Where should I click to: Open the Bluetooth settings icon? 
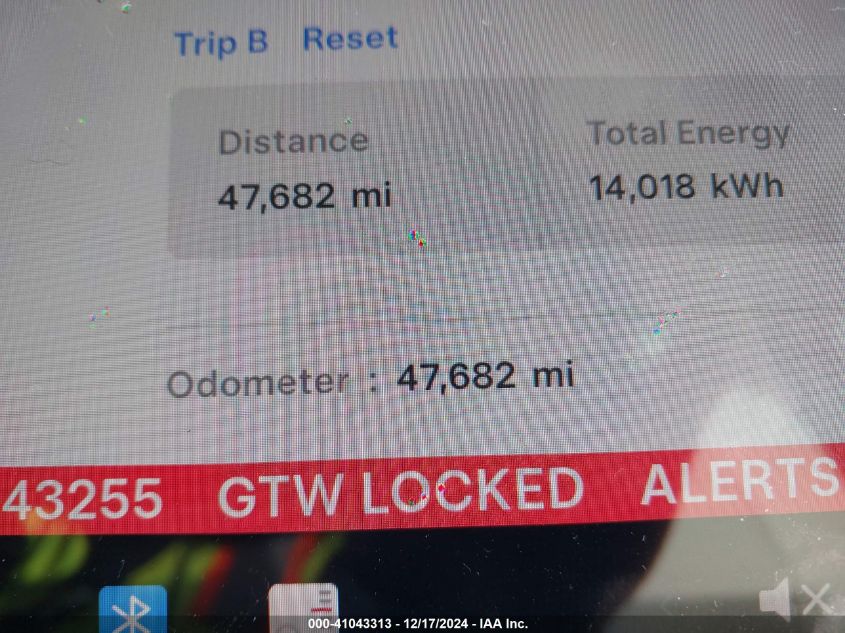pyautogui.click(x=133, y=610)
